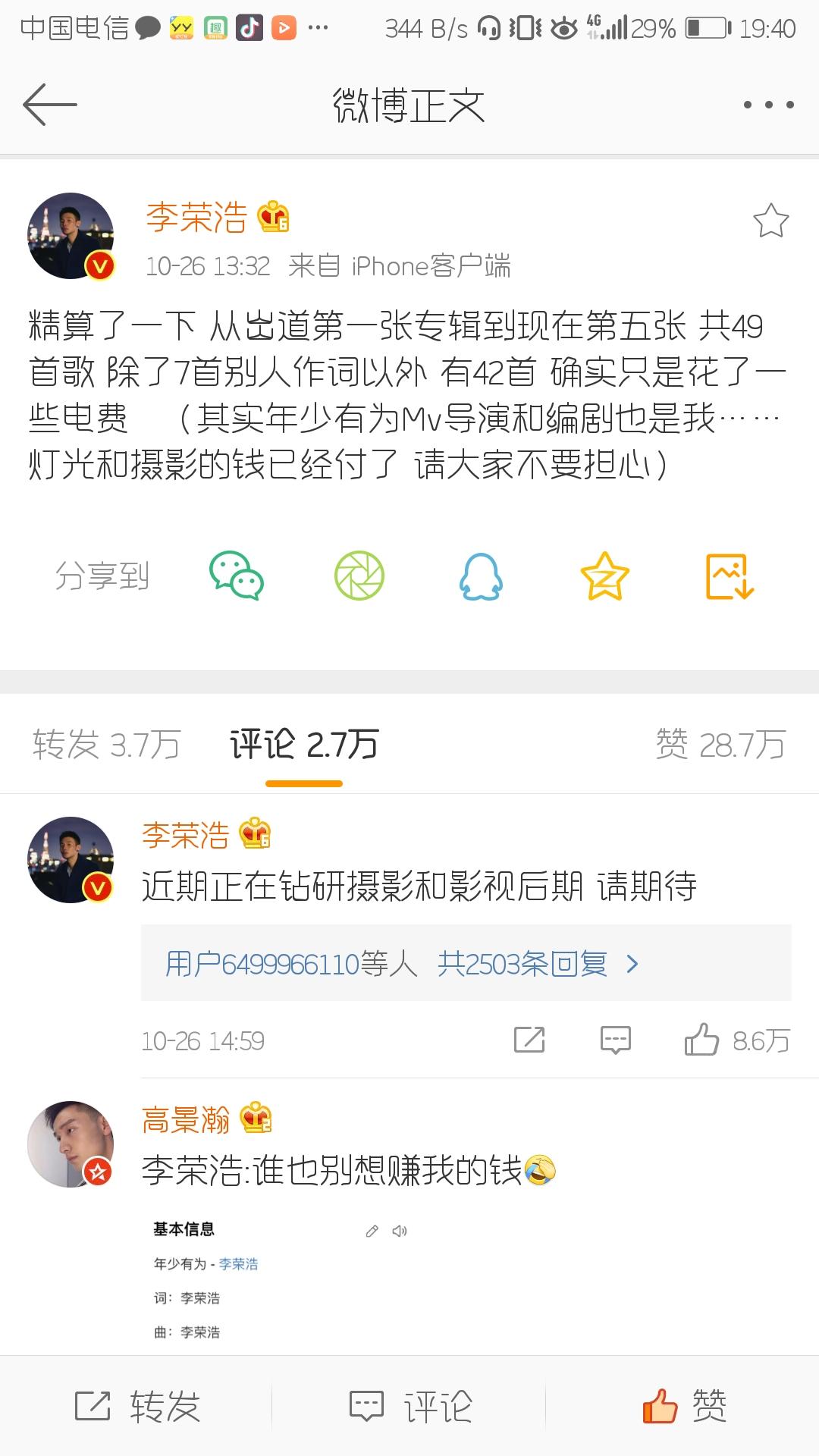Open 高景瀚's profile avatar
Image resolution: width=819 pixels, height=1456 pixels.
pyautogui.click(x=71, y=1144)
